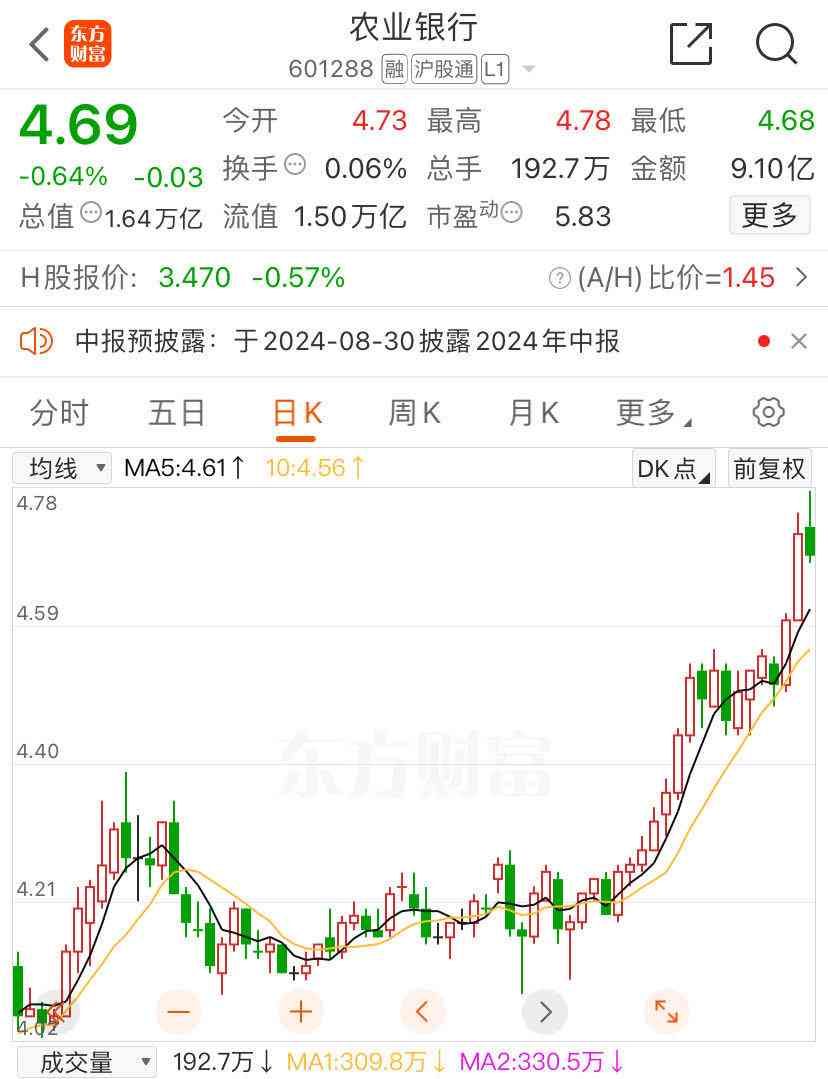The image size is (828, 1079).
Task: Share this stock page
Action: pyautogui.click(x=690, y=44)
